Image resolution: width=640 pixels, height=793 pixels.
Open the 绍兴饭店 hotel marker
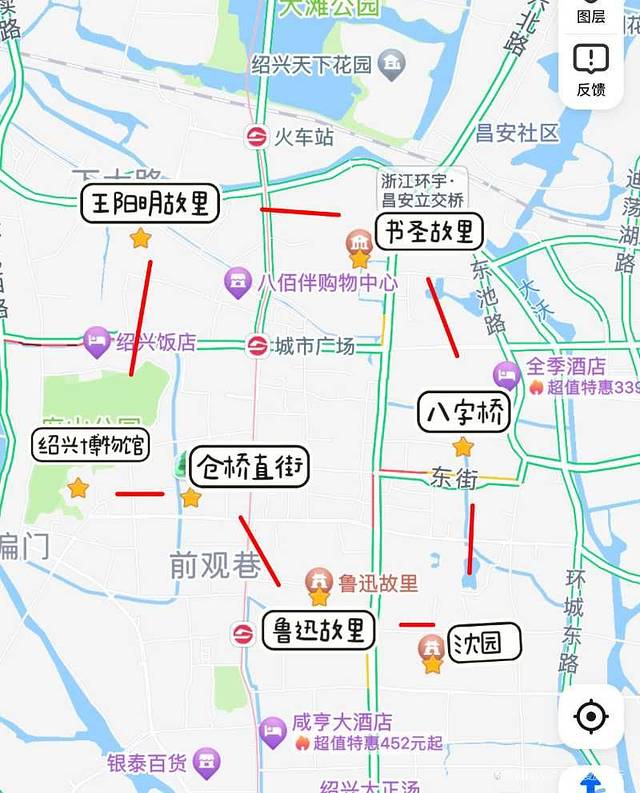coord(97,342)
